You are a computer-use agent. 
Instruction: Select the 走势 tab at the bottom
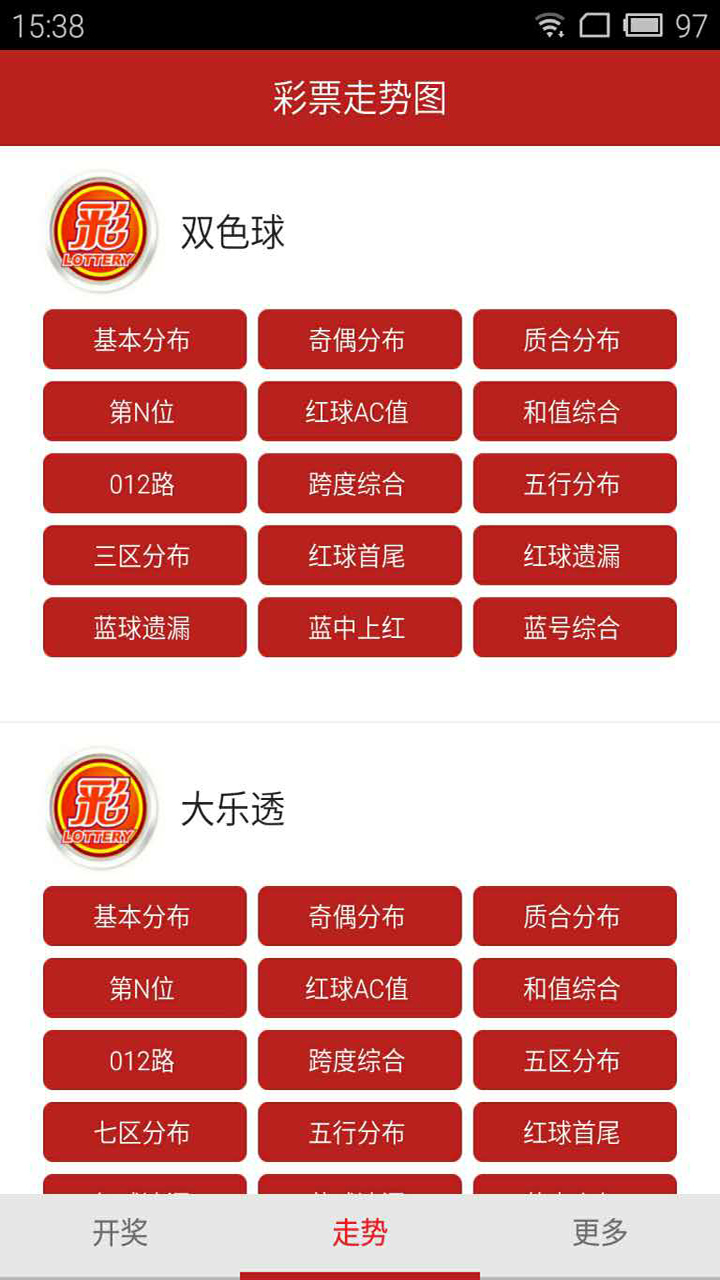360,1235
